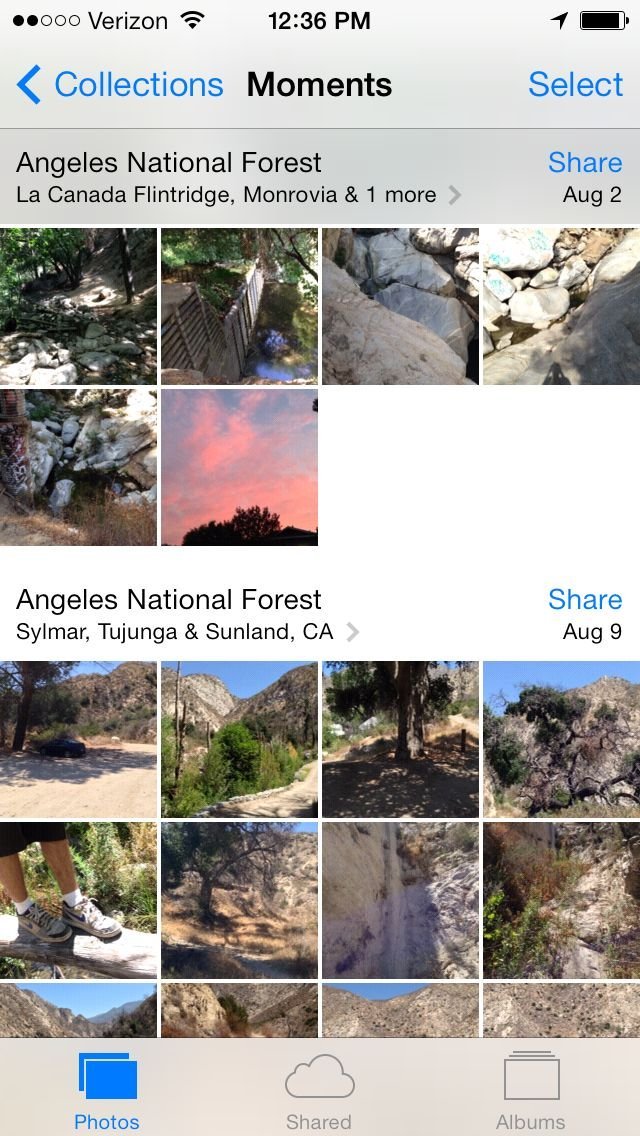Open the large tree trunk on trail photo
The width and height of the screenshot is (640, 1136).
pos(400,740)
